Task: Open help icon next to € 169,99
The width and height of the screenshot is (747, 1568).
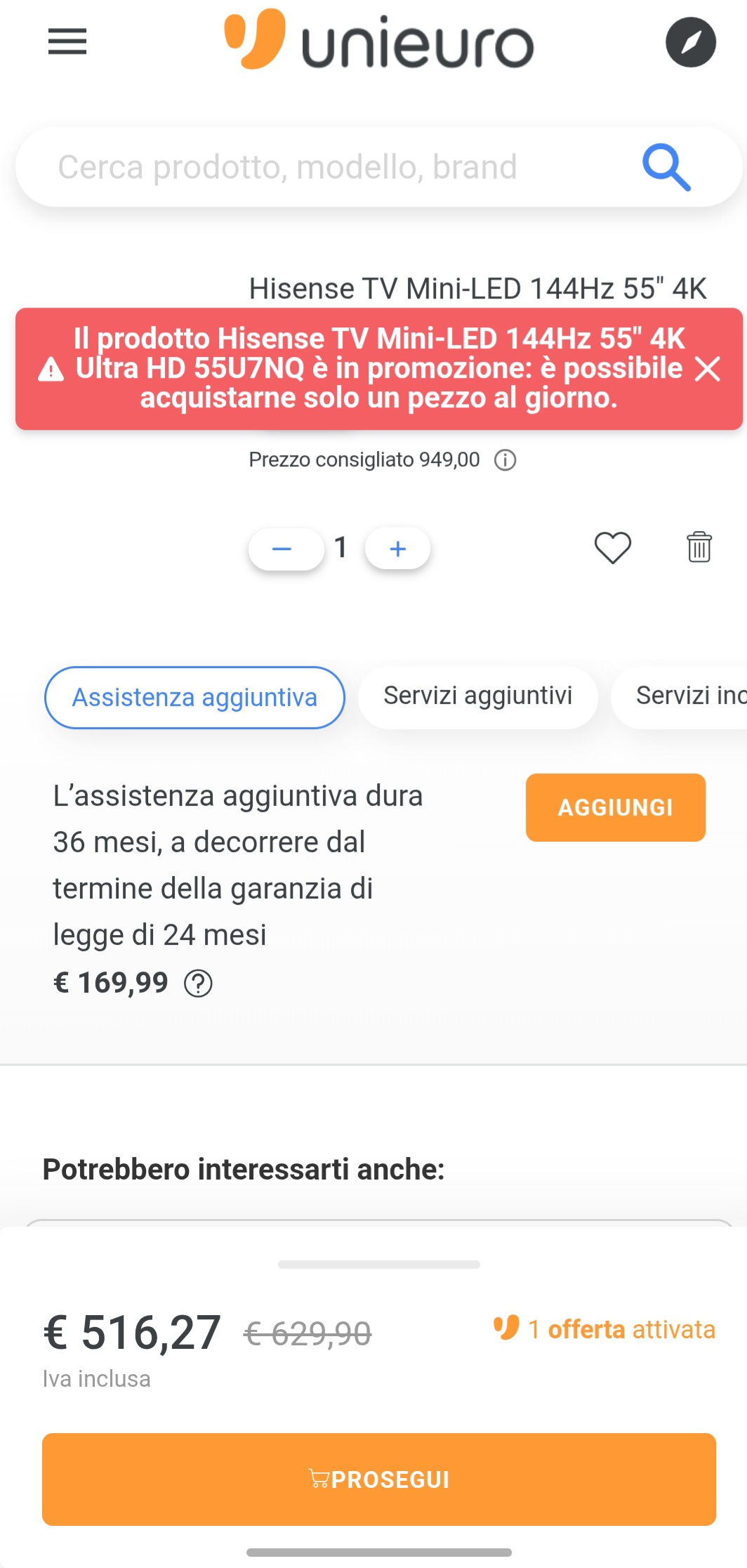Action: pos(198,984)
